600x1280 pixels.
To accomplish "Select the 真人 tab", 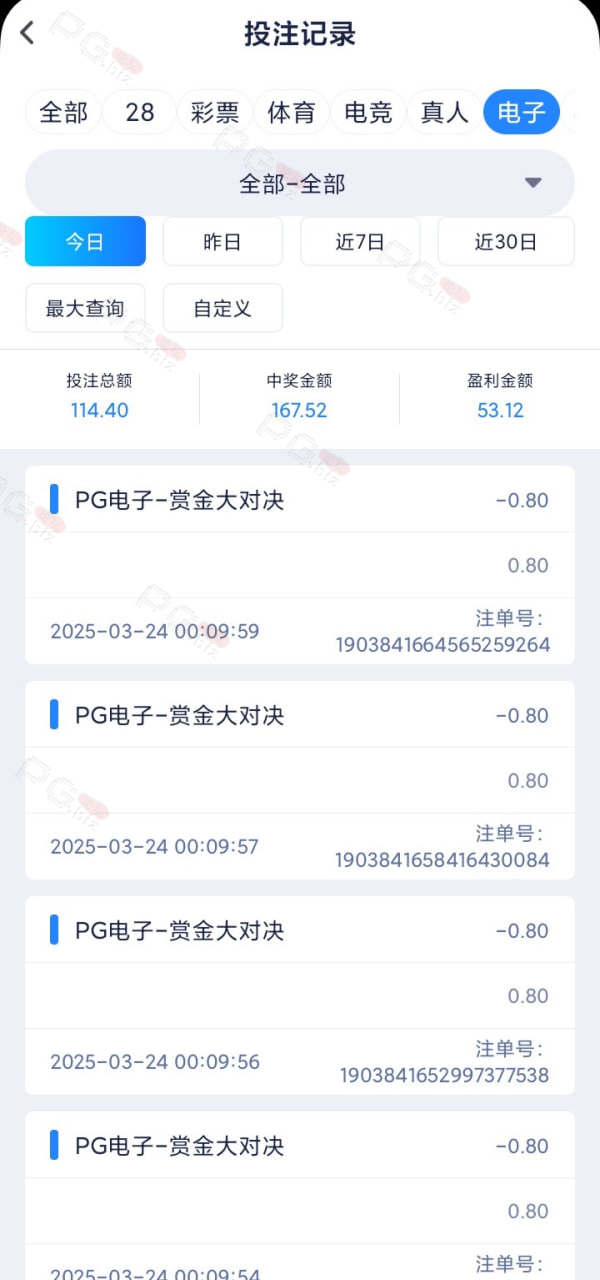I will pos(445,112).
